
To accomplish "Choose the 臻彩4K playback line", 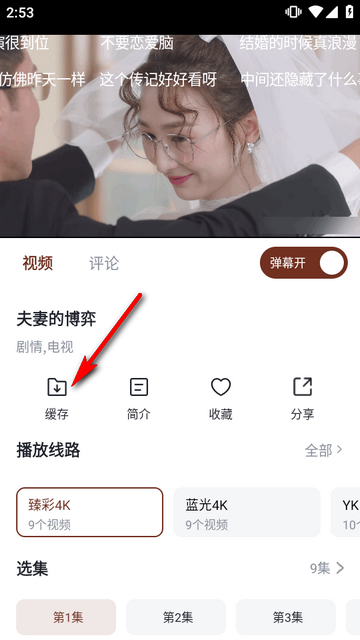I will point(89,512).
